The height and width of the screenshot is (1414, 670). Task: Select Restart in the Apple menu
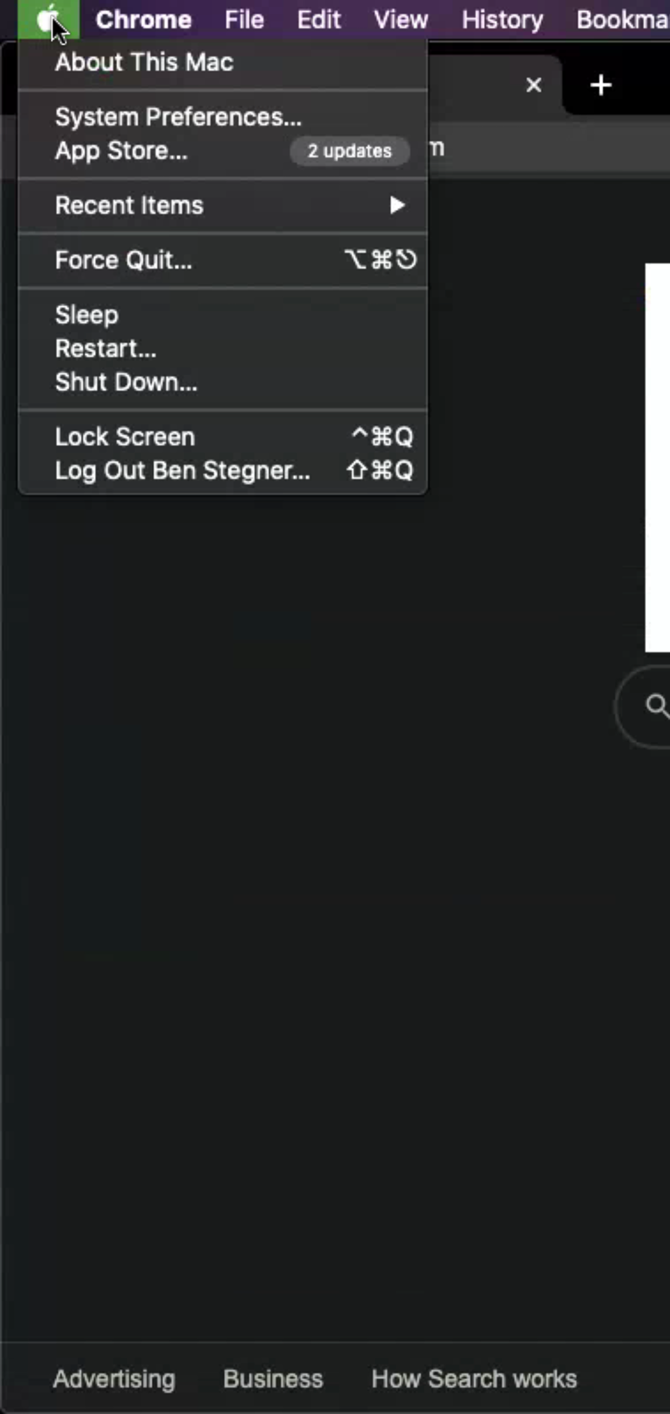coord(105,349)
